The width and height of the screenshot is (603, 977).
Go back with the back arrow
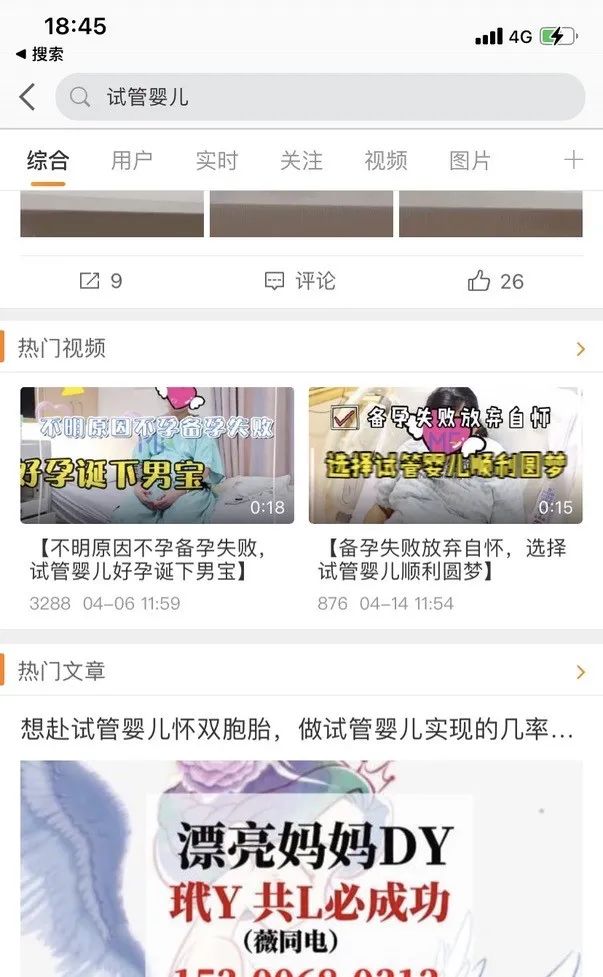click(x=28, y=97)
